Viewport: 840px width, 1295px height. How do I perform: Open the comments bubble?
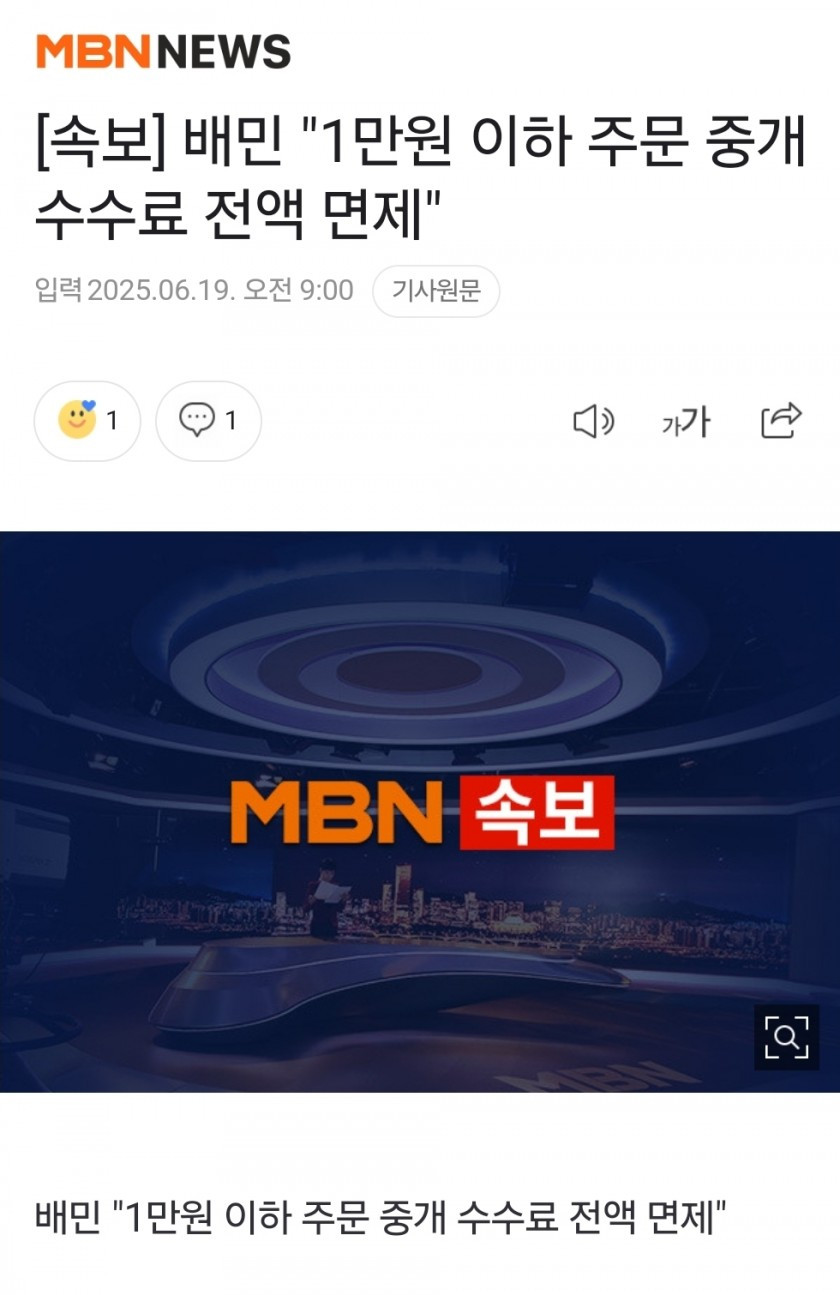(208, 421)
